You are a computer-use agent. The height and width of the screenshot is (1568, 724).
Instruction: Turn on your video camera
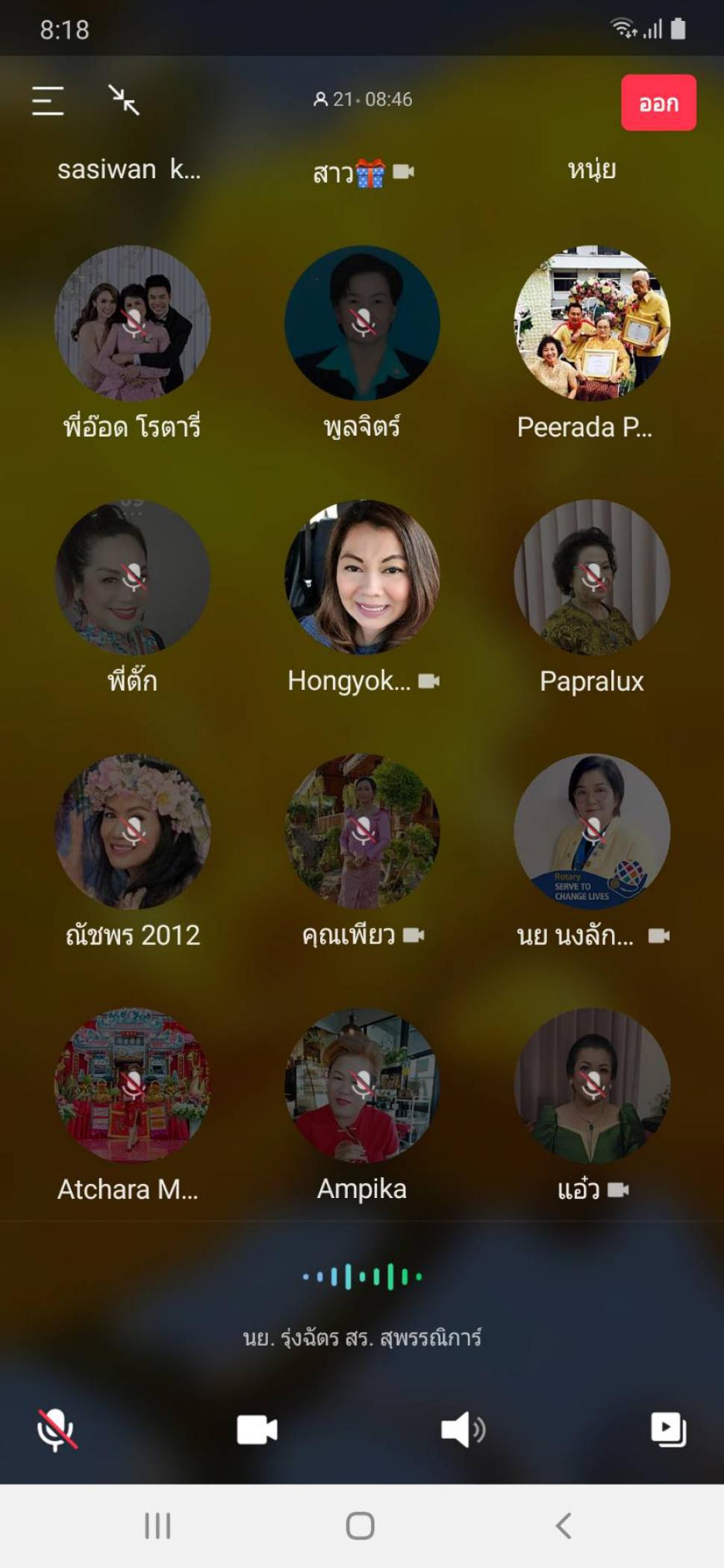point(257,1430)
